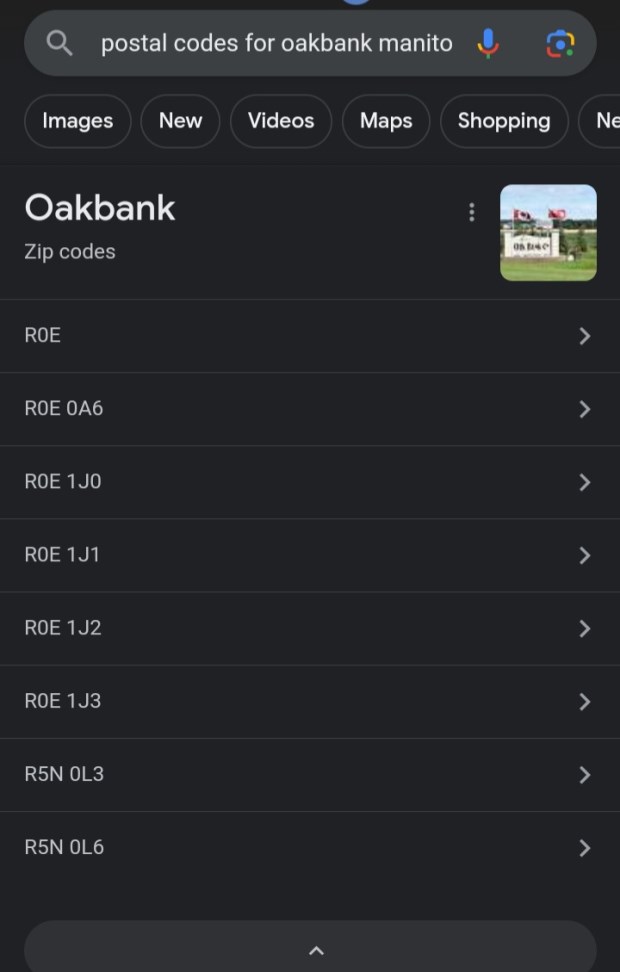Choose postal code R0E 1J1
620x972 pixels.
(x=310, y=555)
